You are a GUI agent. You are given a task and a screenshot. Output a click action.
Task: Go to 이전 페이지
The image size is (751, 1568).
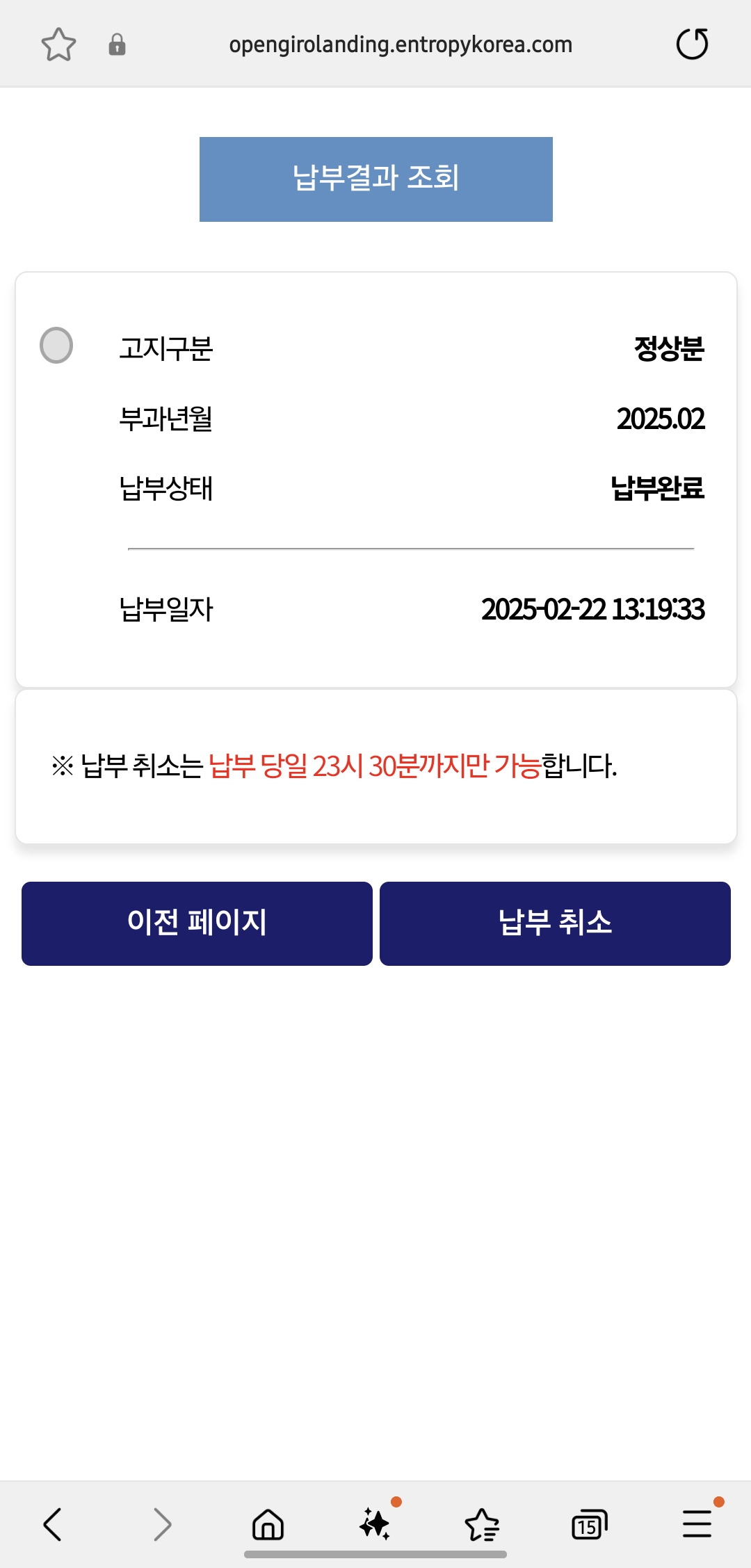click(197, 923)
